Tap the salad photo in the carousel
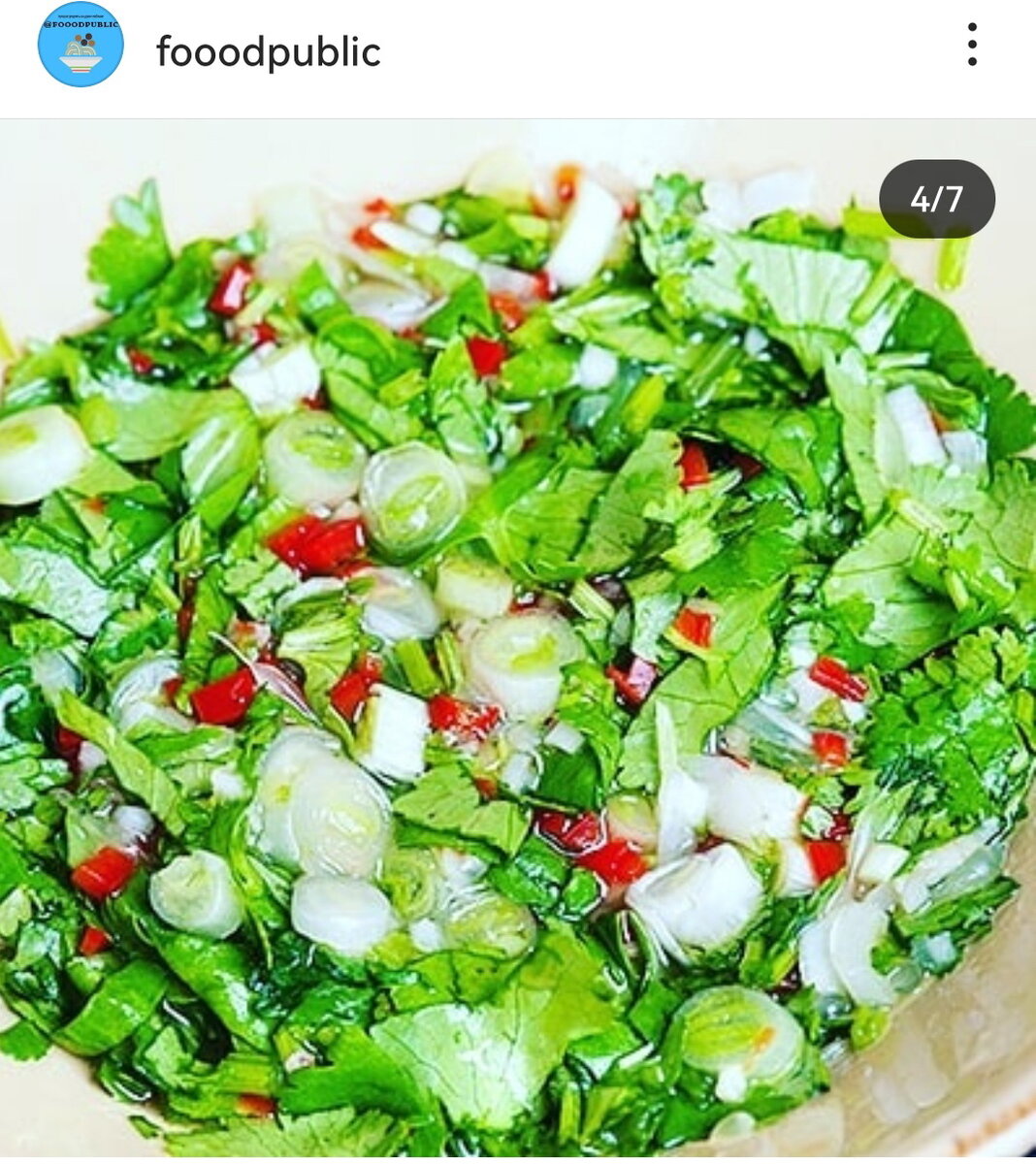Image resolution: width=1036 pixels, height=1164 pixels. coord(518,640)
